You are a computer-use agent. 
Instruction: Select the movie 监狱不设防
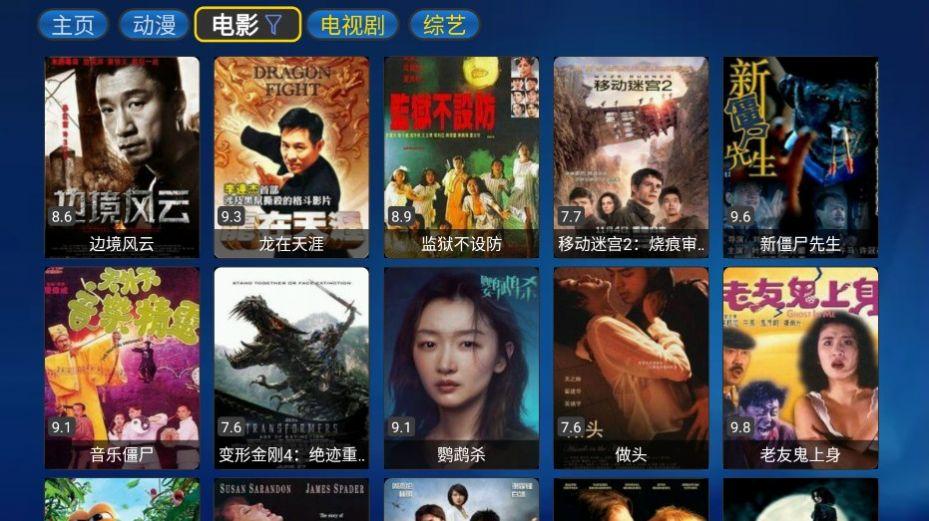coord(461,156)
